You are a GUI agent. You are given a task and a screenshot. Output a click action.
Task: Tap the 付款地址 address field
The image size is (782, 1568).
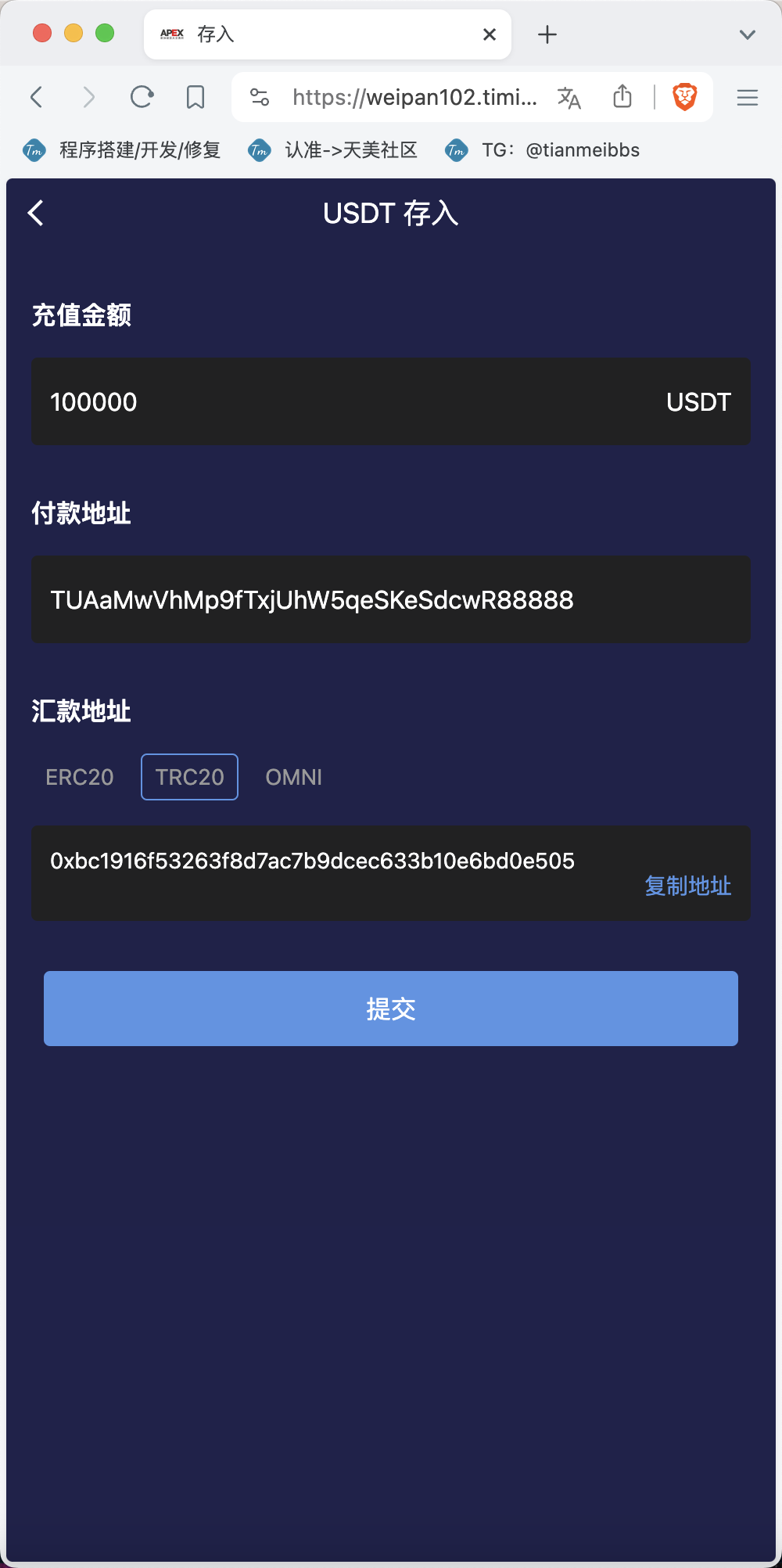[391, 599]
